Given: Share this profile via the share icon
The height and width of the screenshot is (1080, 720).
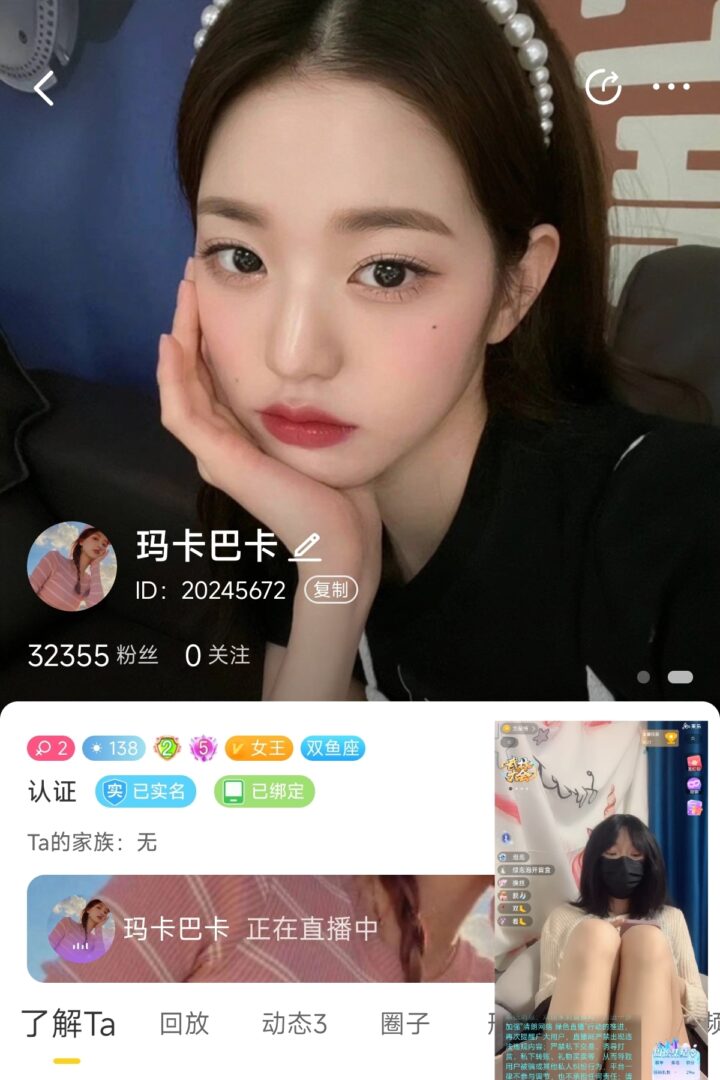Looking at the screenshot, I should tap(603, 88).
